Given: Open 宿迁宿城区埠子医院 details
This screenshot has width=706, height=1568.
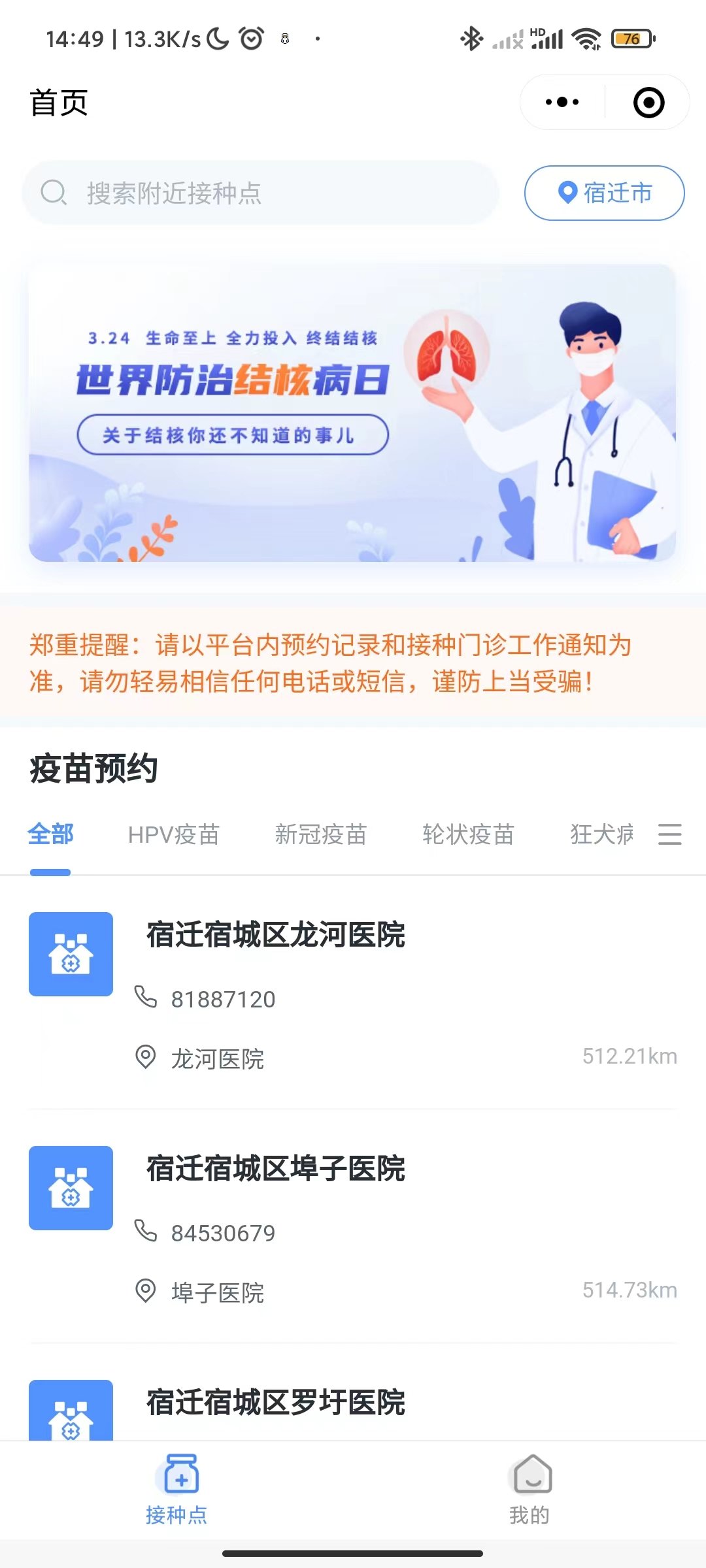Looking at the screenshot, I should click(x=276, y=1168).
